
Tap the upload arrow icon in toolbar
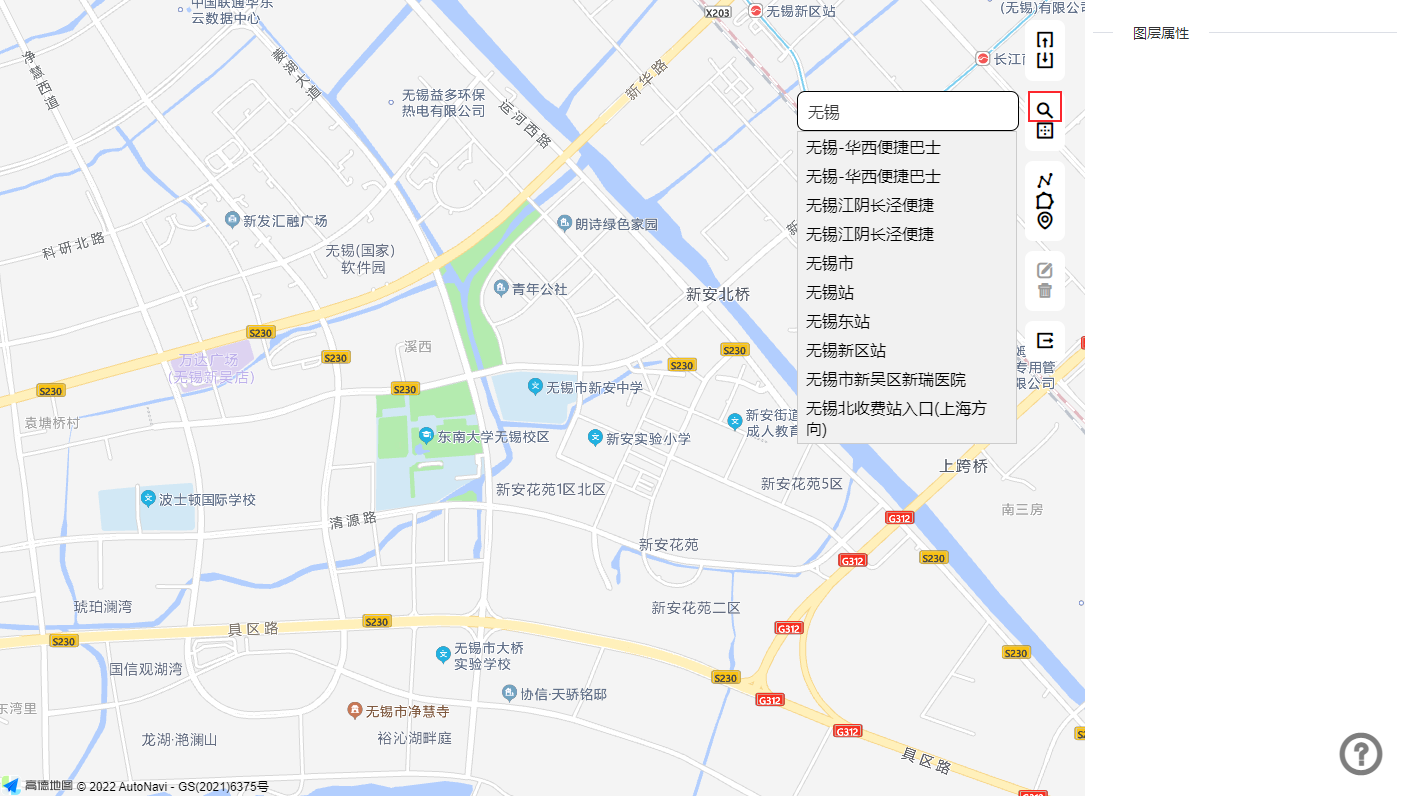coord(1045,41)
